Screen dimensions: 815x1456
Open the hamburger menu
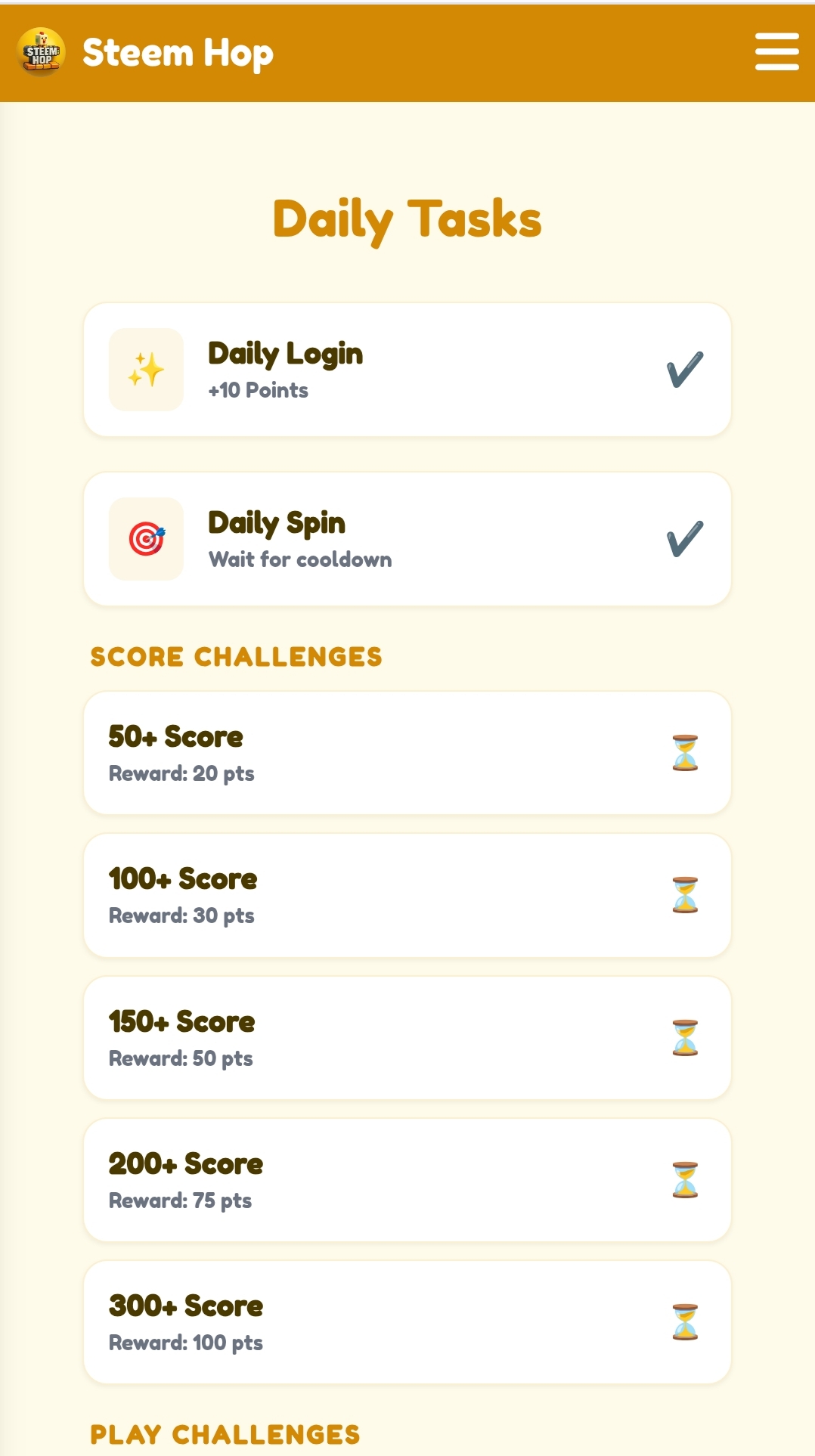(776, 51)
